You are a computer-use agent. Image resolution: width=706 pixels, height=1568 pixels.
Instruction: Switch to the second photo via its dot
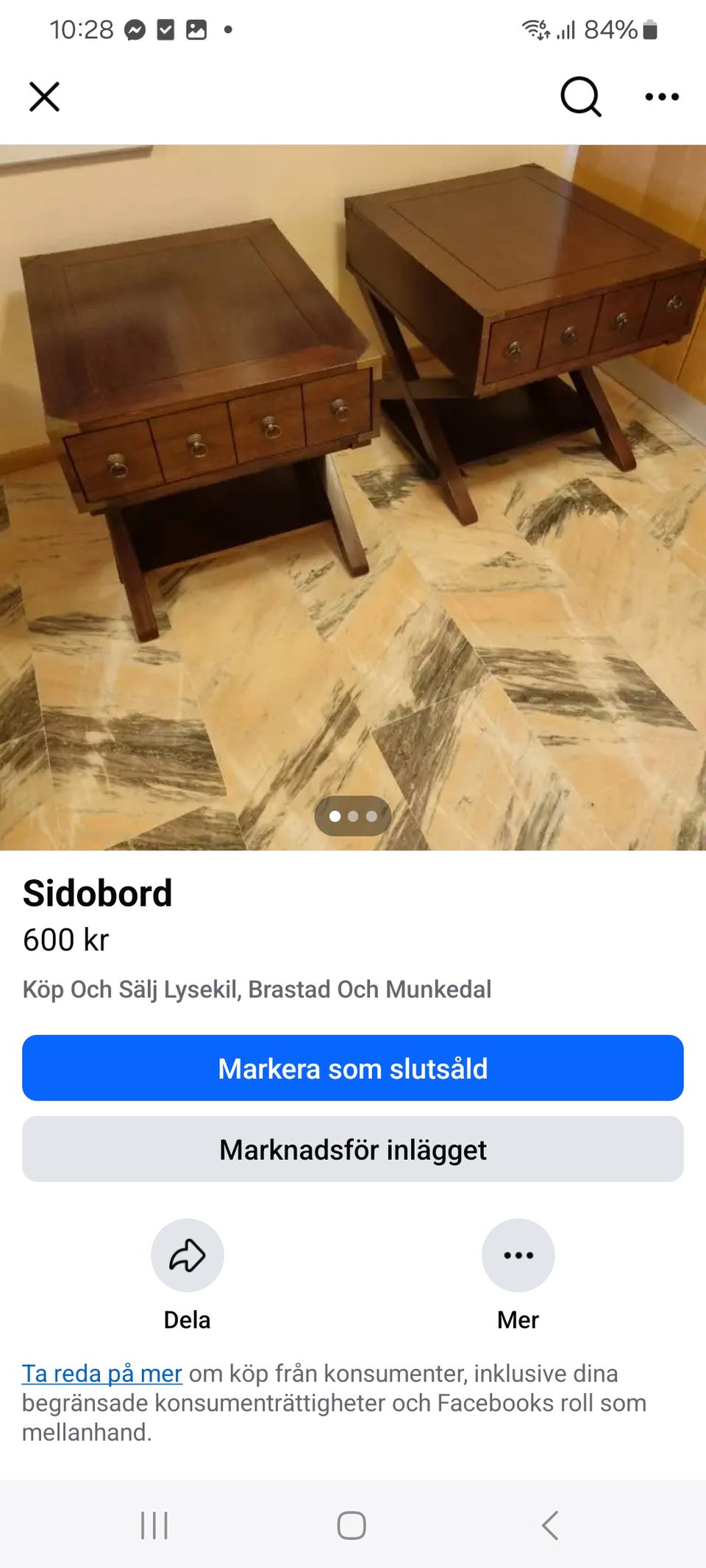point(354,815)
